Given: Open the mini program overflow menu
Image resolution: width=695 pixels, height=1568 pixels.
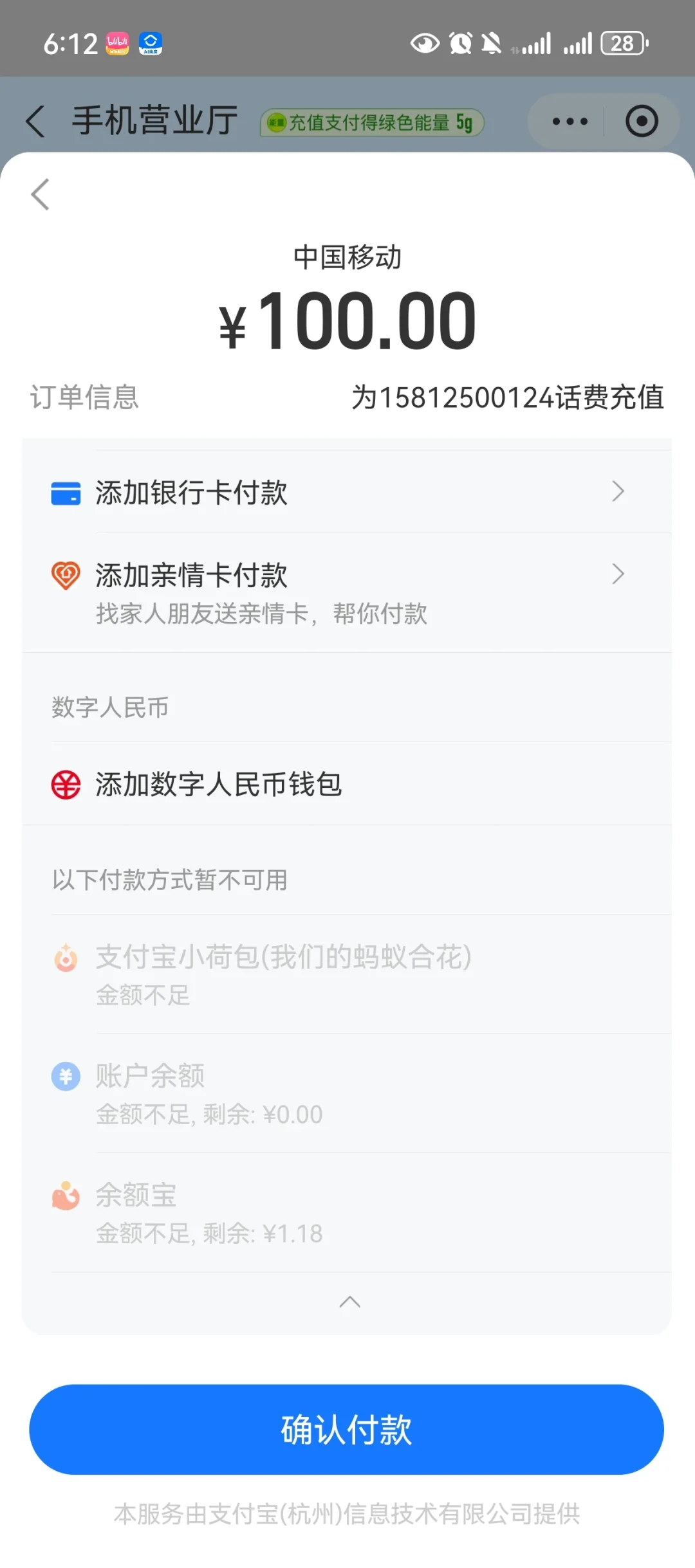Looking at the screenshot, I should click(x=570, y=122).
